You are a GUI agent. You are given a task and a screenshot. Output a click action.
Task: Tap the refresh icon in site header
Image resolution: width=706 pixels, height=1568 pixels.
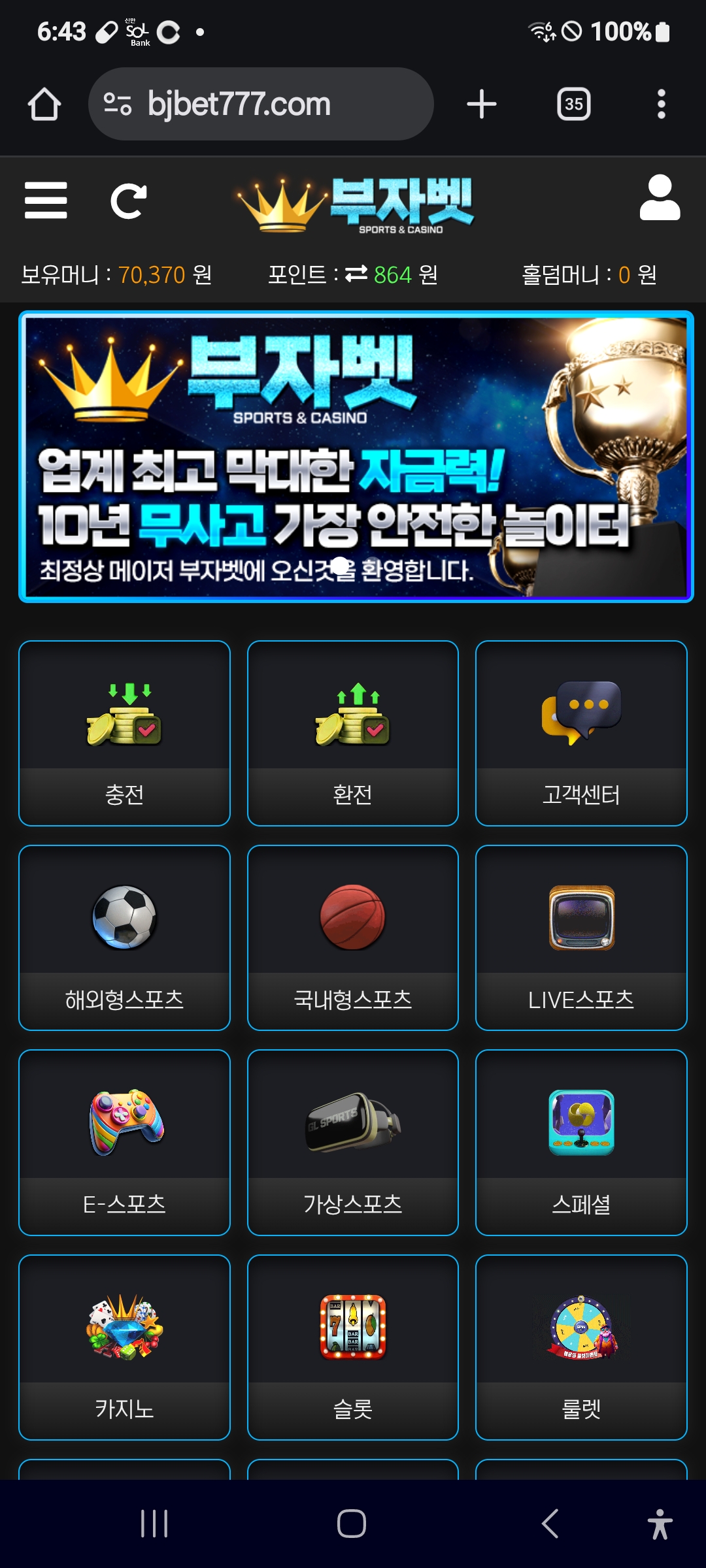pyautogui.click(x=128, y=201)
